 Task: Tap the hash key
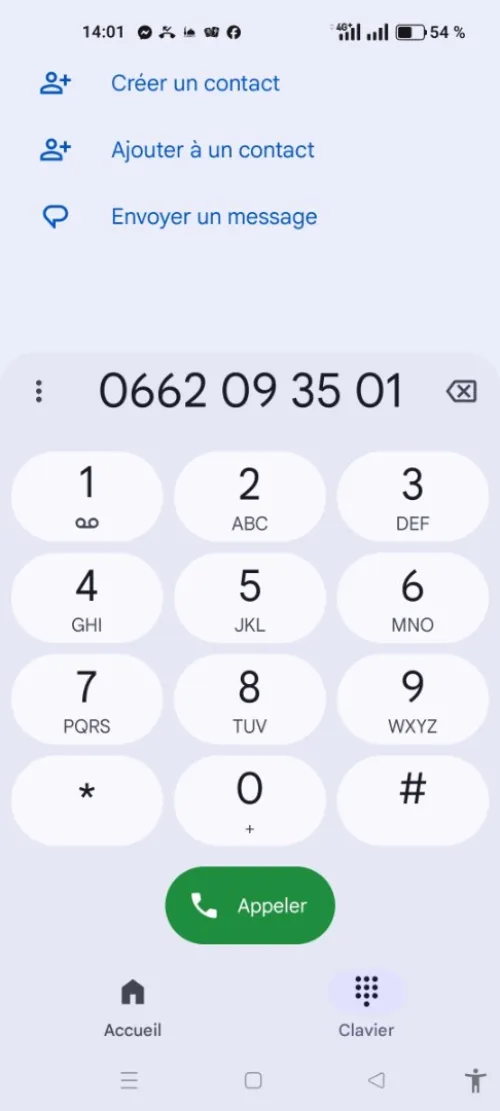(x=413, y=800)
